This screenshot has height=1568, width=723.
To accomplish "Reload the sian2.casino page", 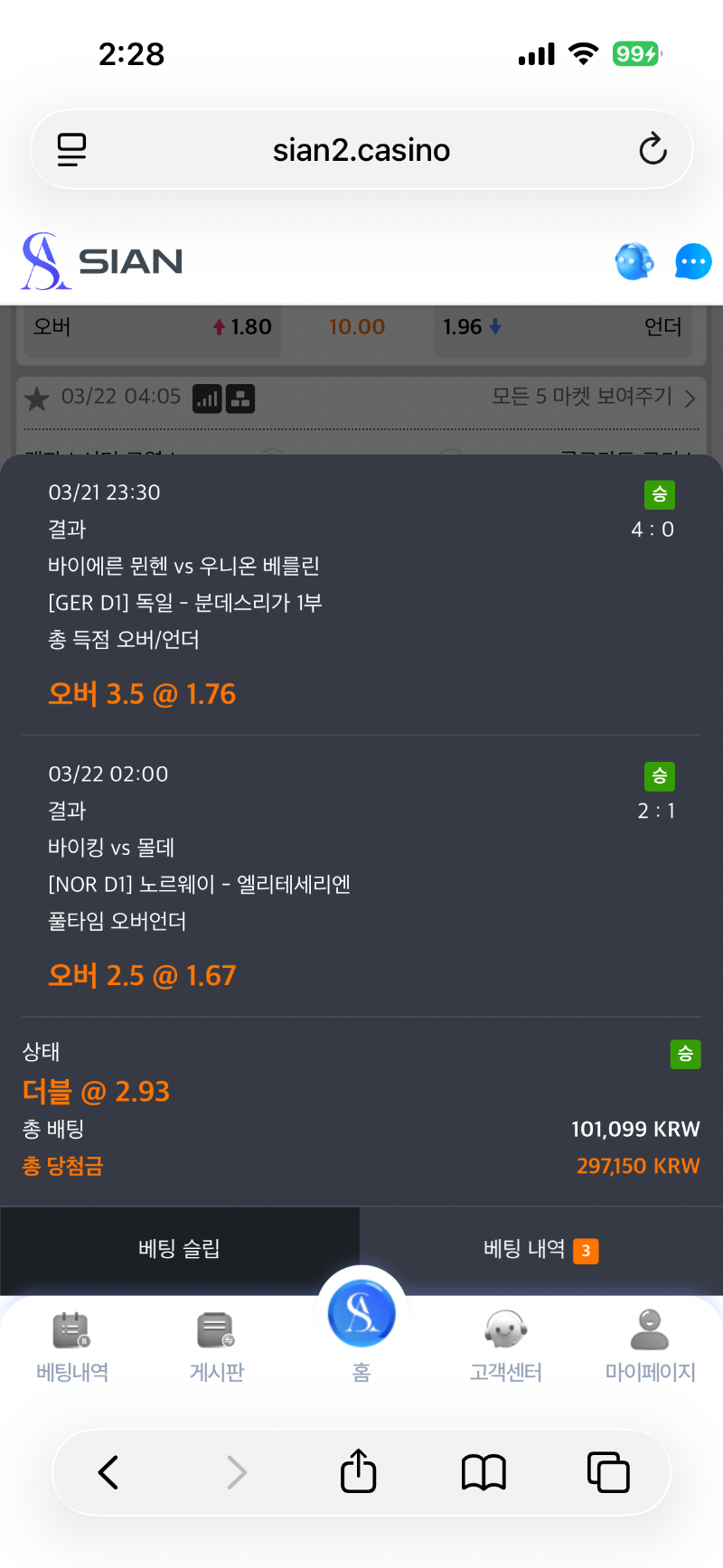I will (x=653, y=149).
